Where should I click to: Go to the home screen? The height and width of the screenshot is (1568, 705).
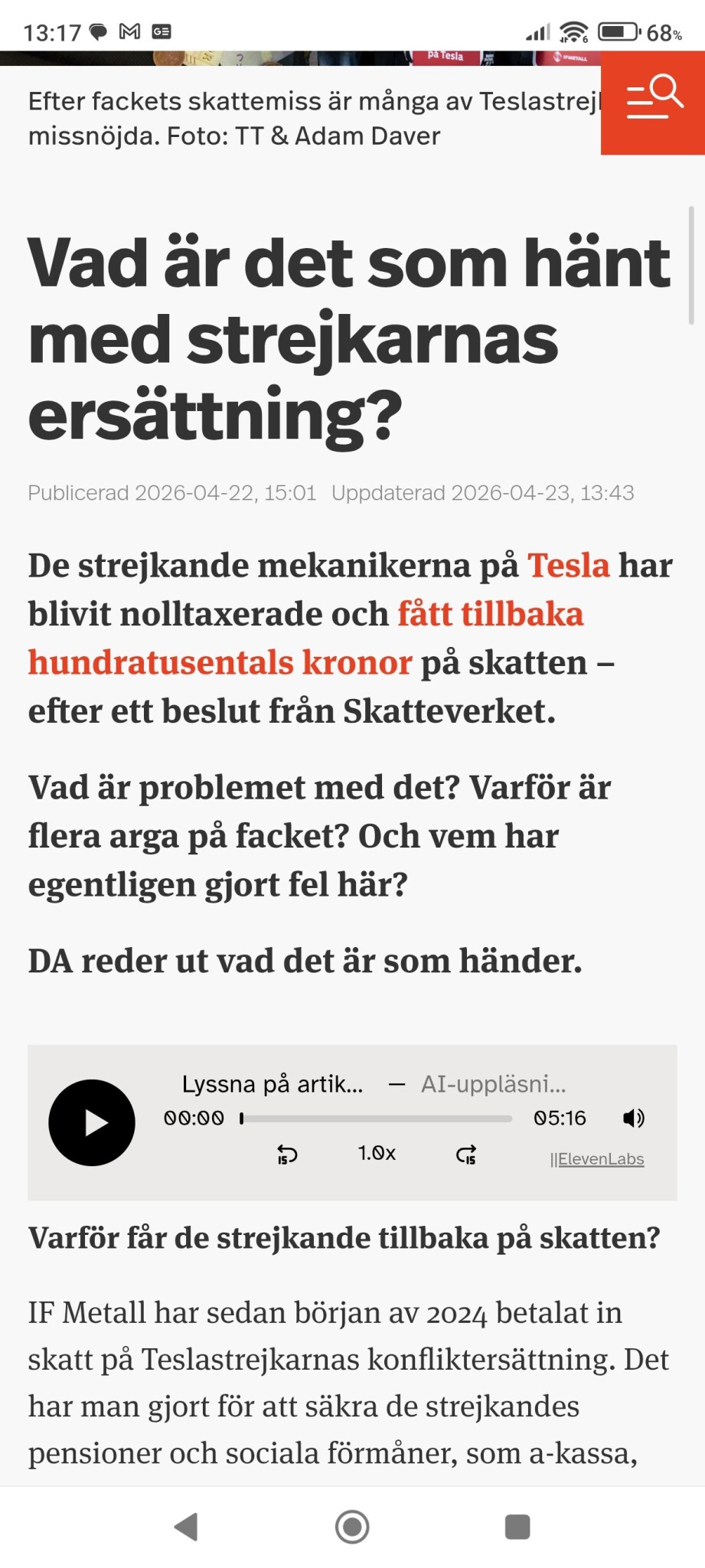[x=352, y=1527]
